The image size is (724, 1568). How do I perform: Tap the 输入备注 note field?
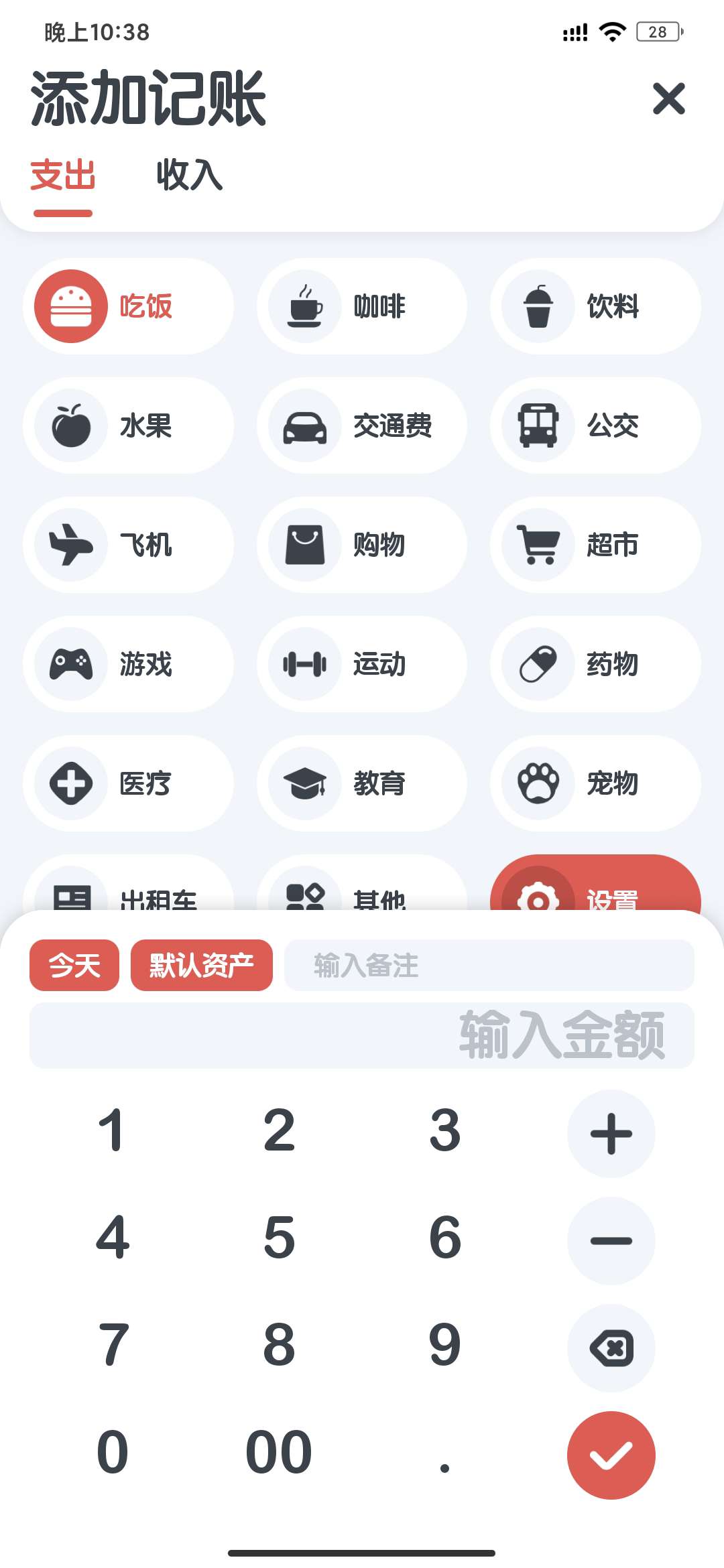point(489,966)
